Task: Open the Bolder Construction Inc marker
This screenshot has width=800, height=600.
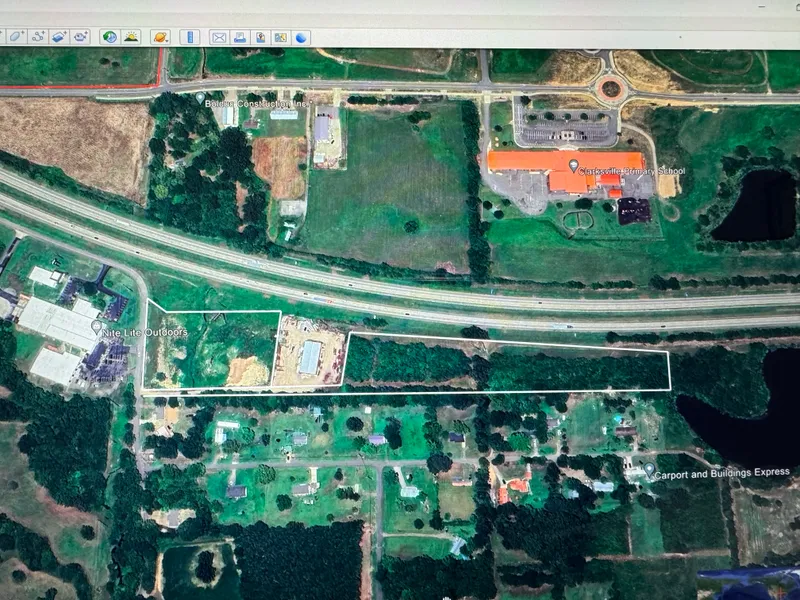Action: (x=199, y=99)
